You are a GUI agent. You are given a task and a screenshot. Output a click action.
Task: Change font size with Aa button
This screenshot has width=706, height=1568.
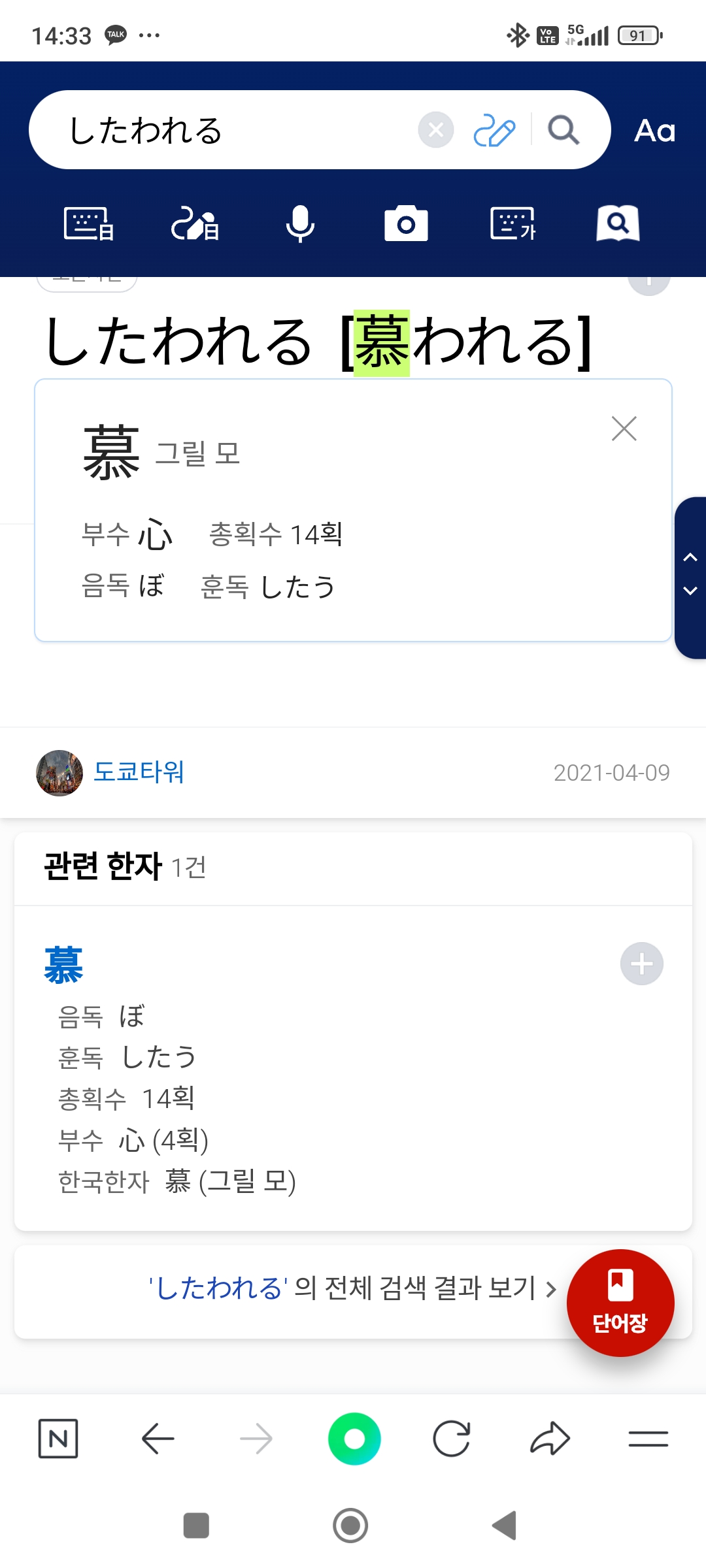pyautogui.click(x=654, y=131)
